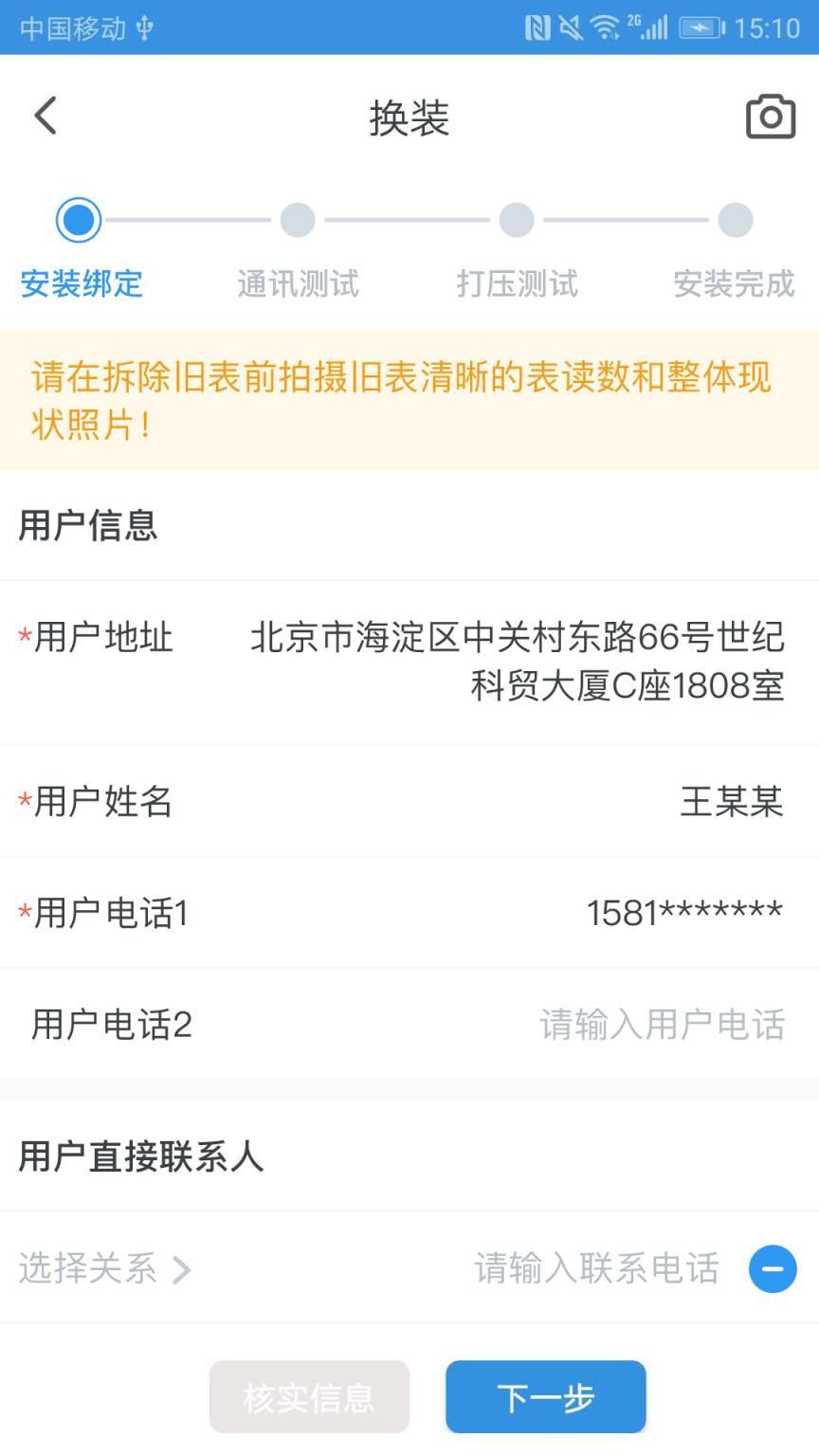Screen dimensions: 819x1456
Task: Tap the back arrow to exit 换装 page
Action: (43, 114)
